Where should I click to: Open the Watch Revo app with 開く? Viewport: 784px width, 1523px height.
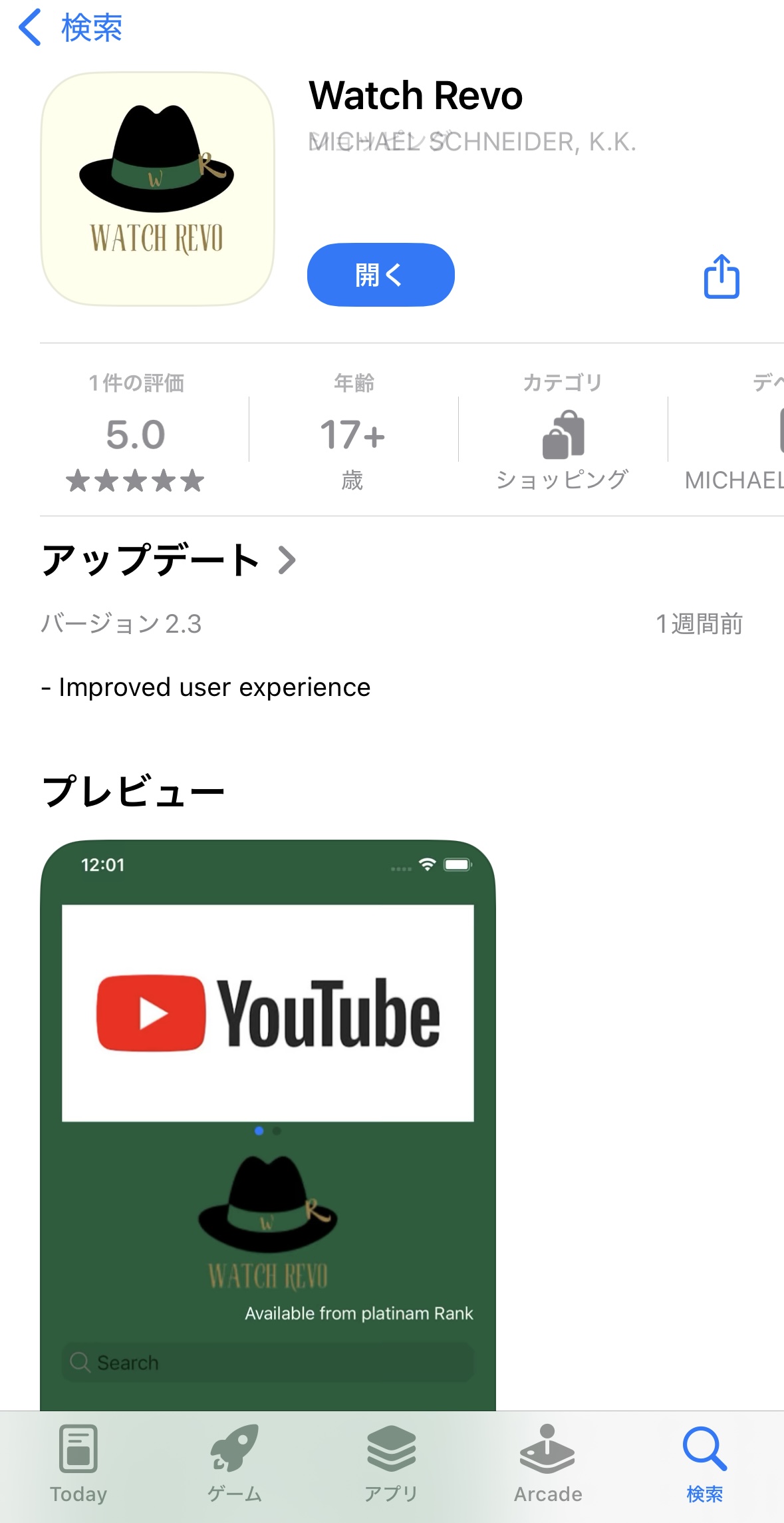(380, 275)
